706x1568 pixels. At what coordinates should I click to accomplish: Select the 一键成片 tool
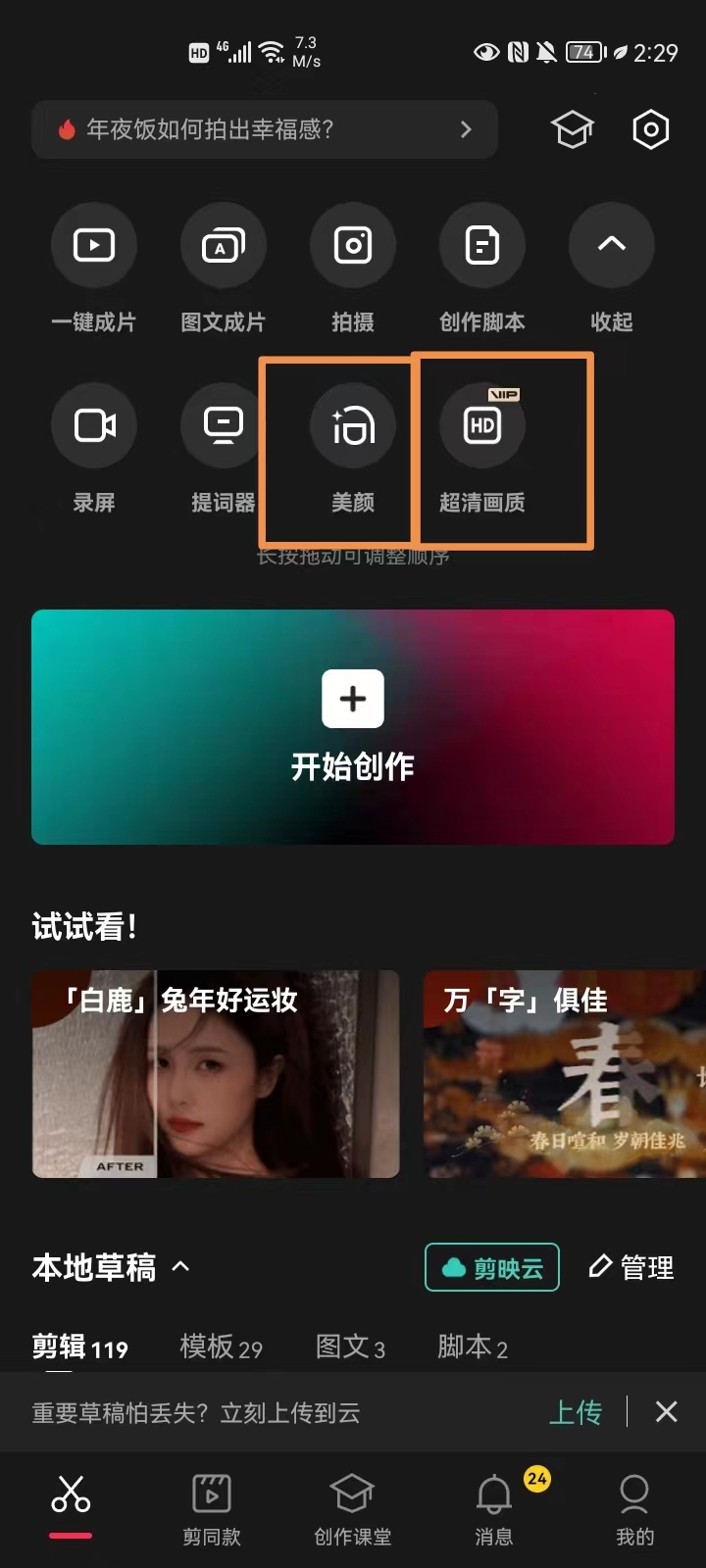(94, 245)
